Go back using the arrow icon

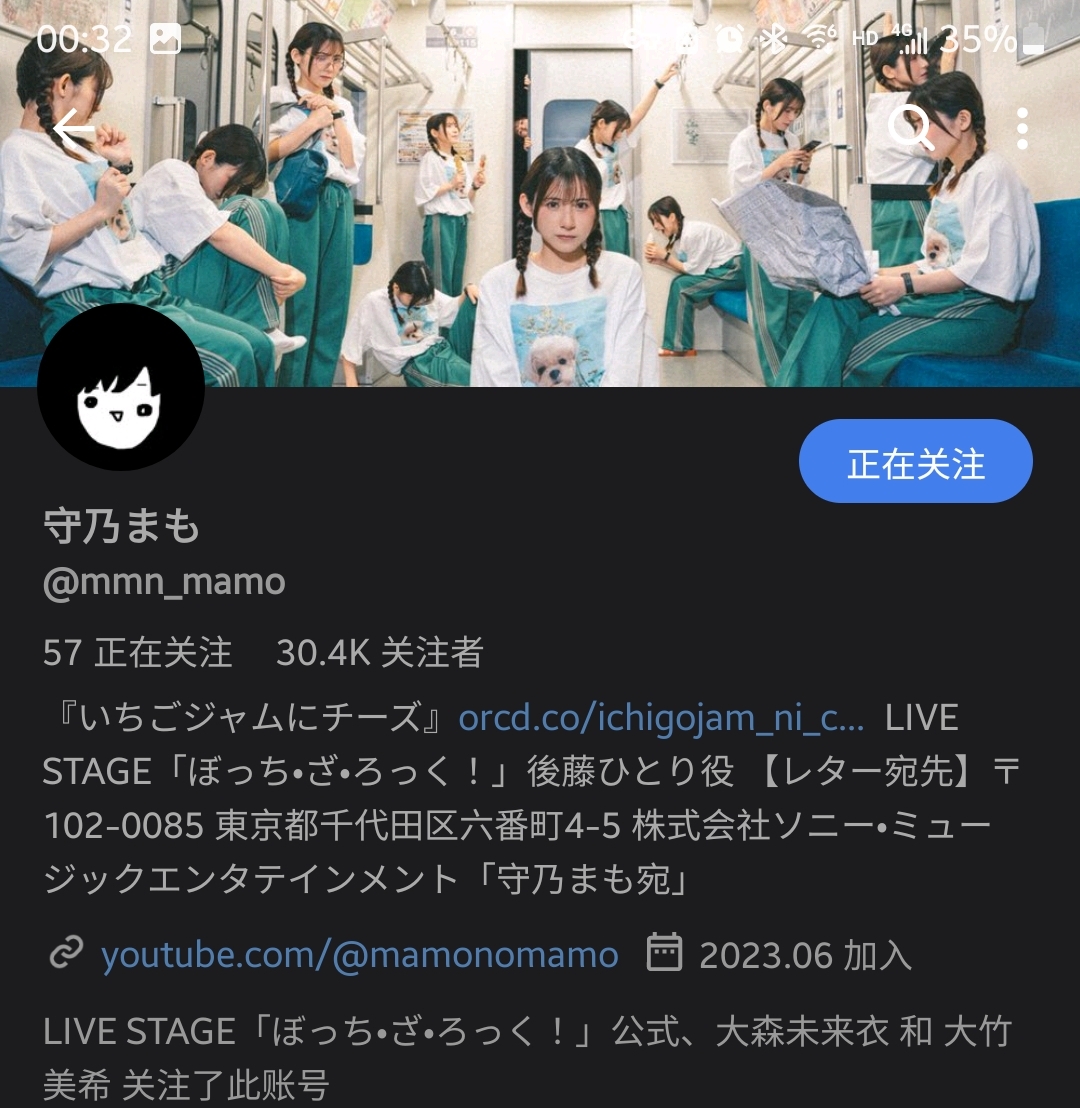coord(74,130)
